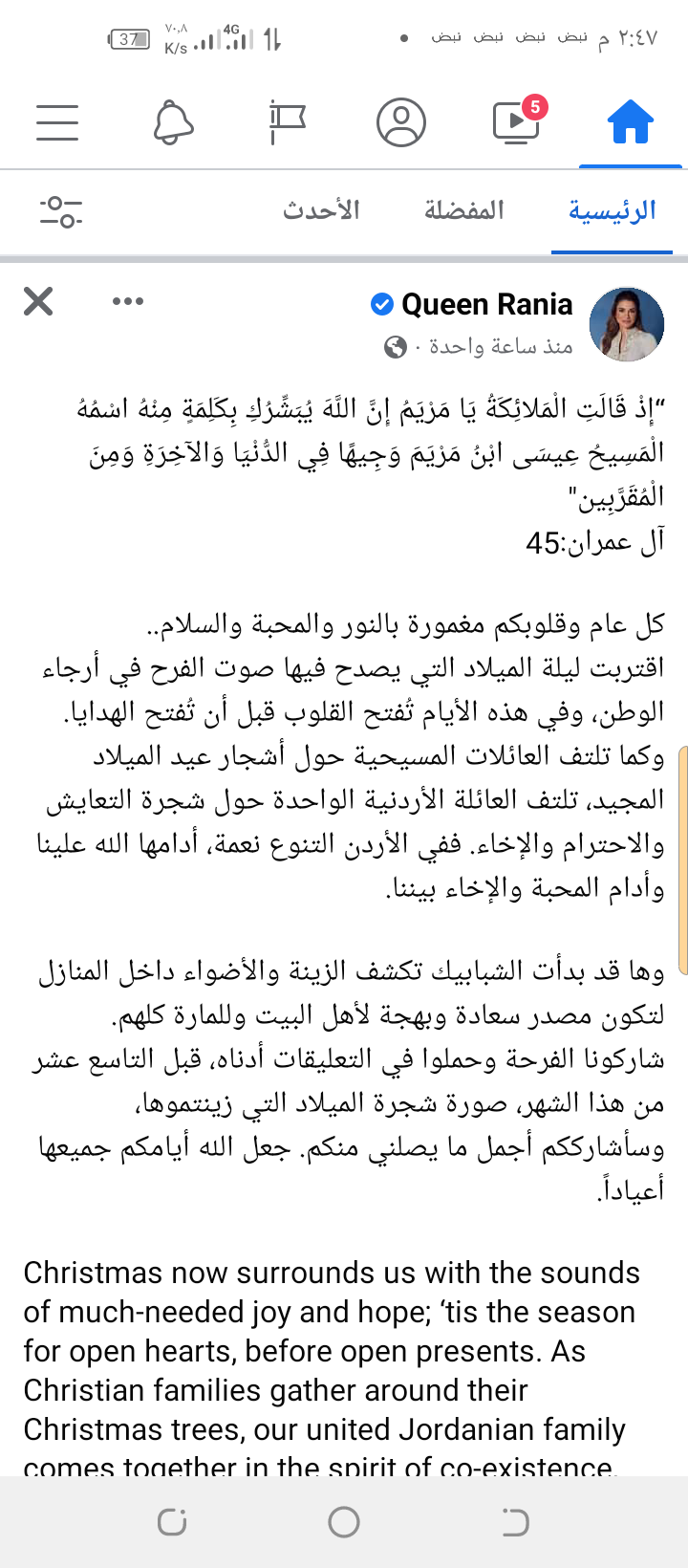
Task: Click the blue verified badge next to Queen Rania
Action: [380, 304]
